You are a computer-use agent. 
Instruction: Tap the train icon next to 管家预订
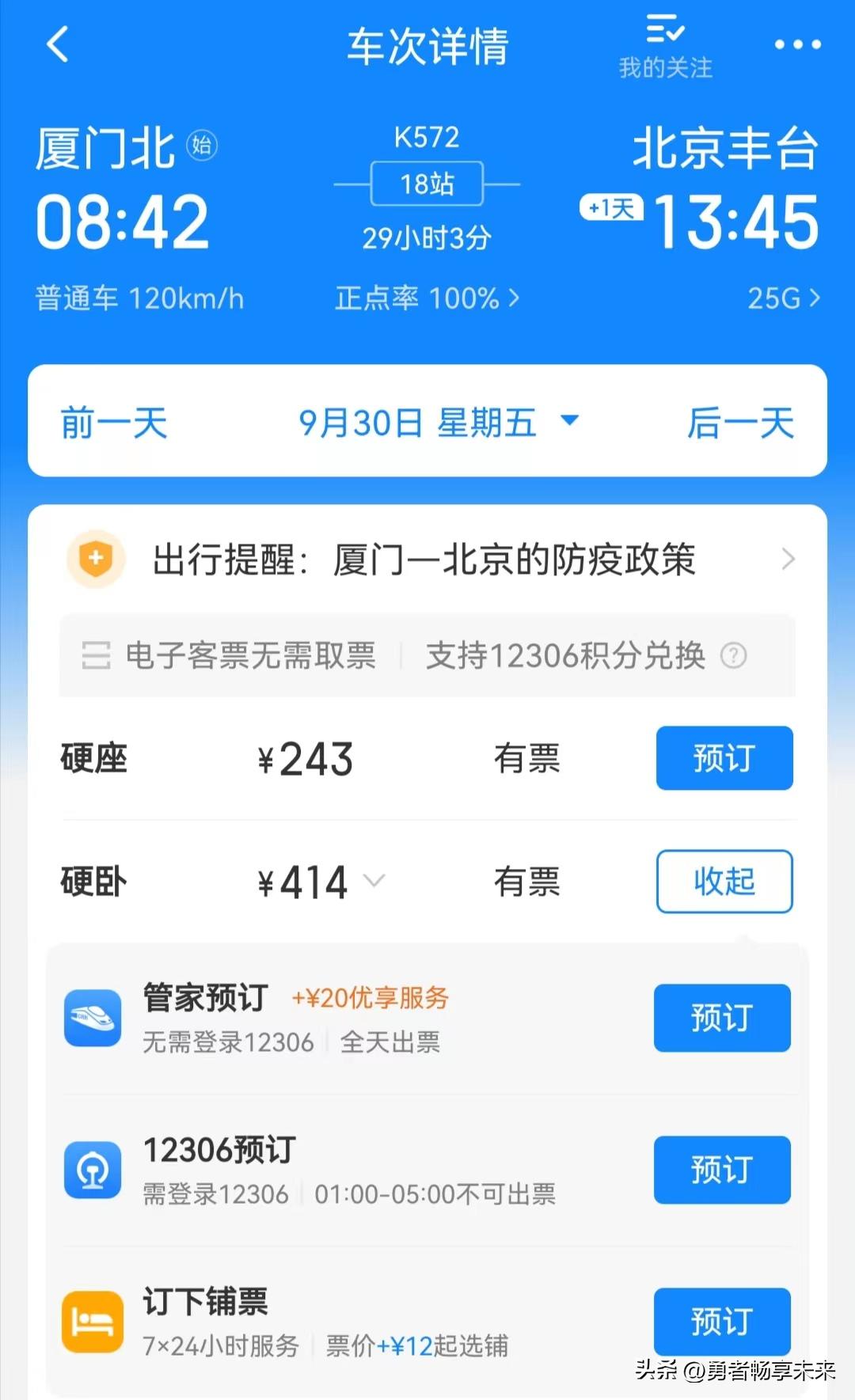[93, 1019]
